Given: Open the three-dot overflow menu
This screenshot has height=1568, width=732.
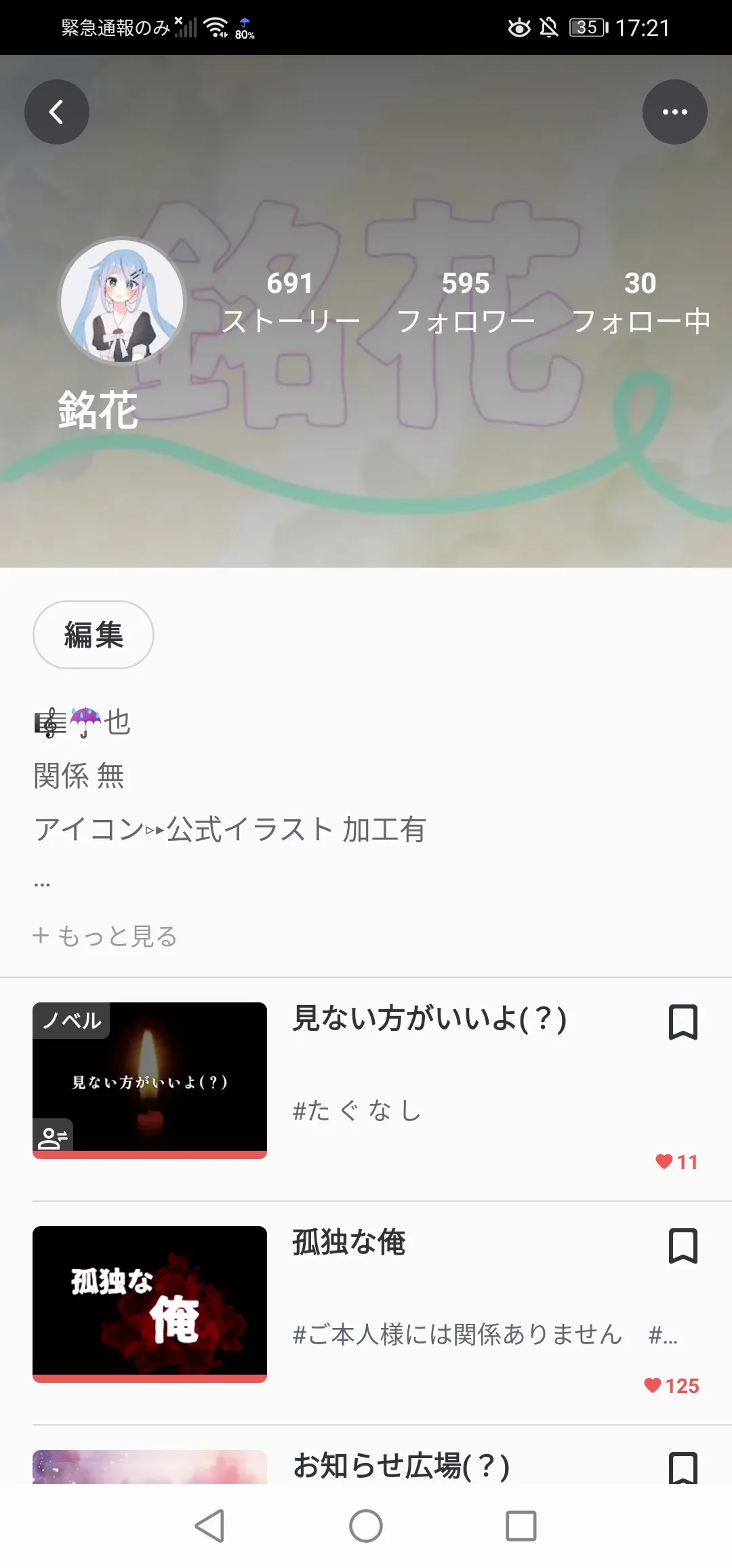Looking at the screenshot, I should pos(674,112).
